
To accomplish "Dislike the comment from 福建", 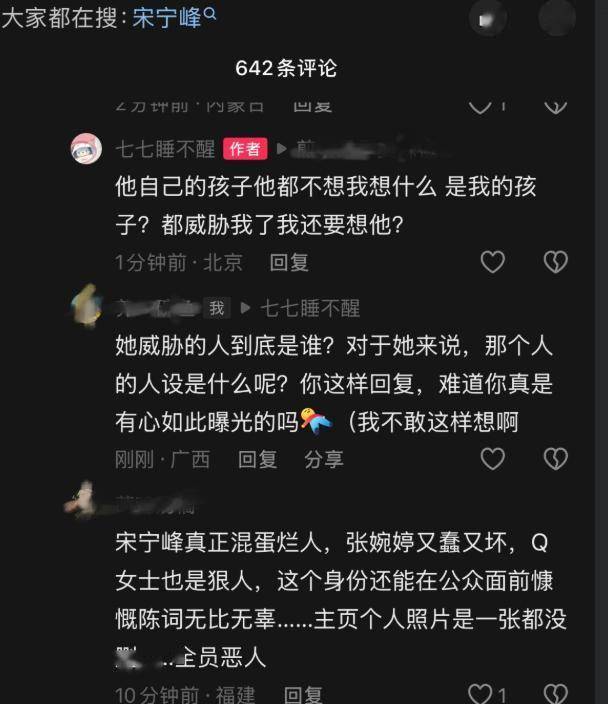I will [555, 694].
